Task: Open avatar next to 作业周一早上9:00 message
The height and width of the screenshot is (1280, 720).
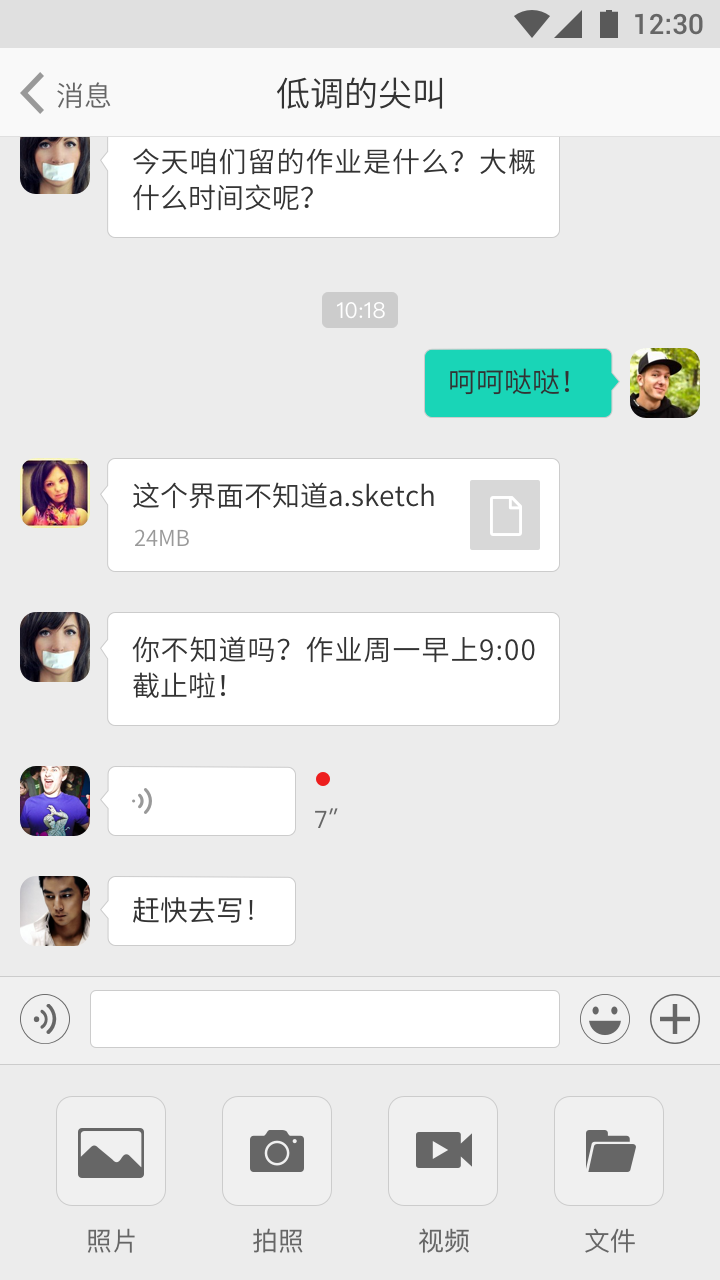Action: pyautogui.click(x=55, y=647)
